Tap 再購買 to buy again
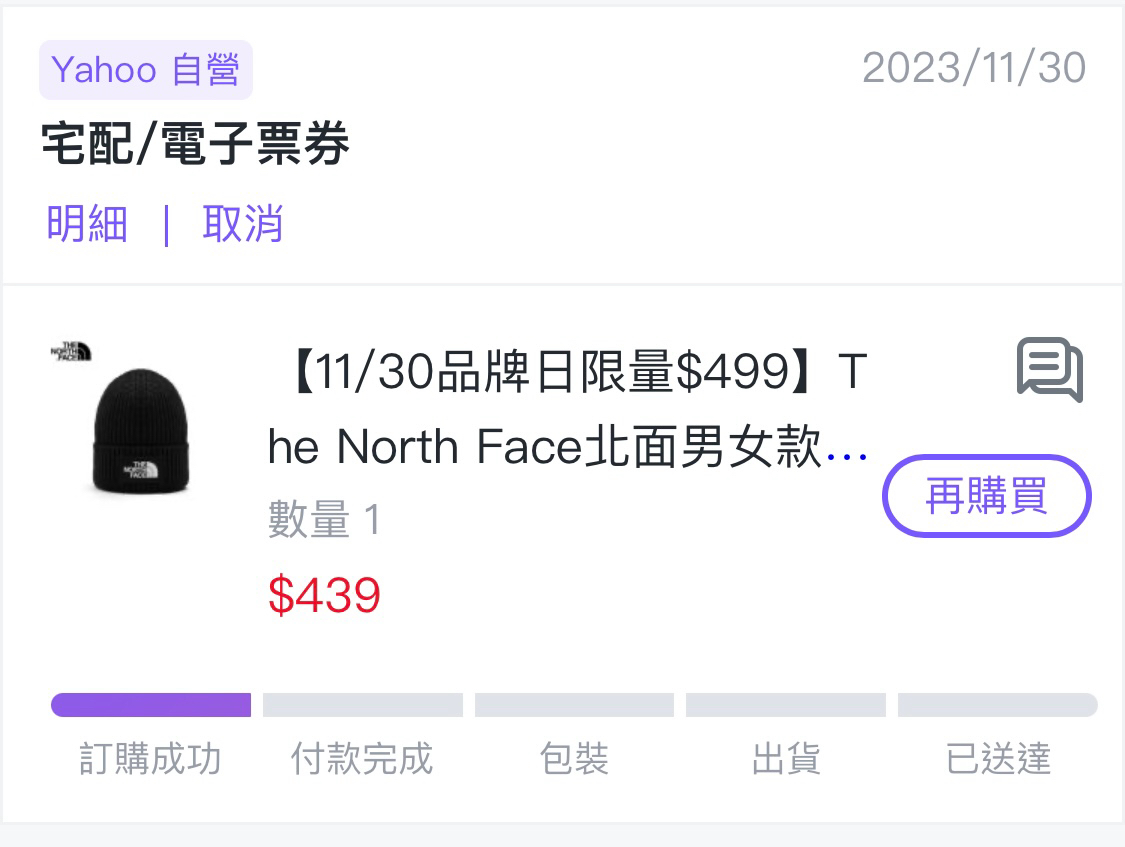Viewport: 1125px width, 847px height. (x=986, y=496)
